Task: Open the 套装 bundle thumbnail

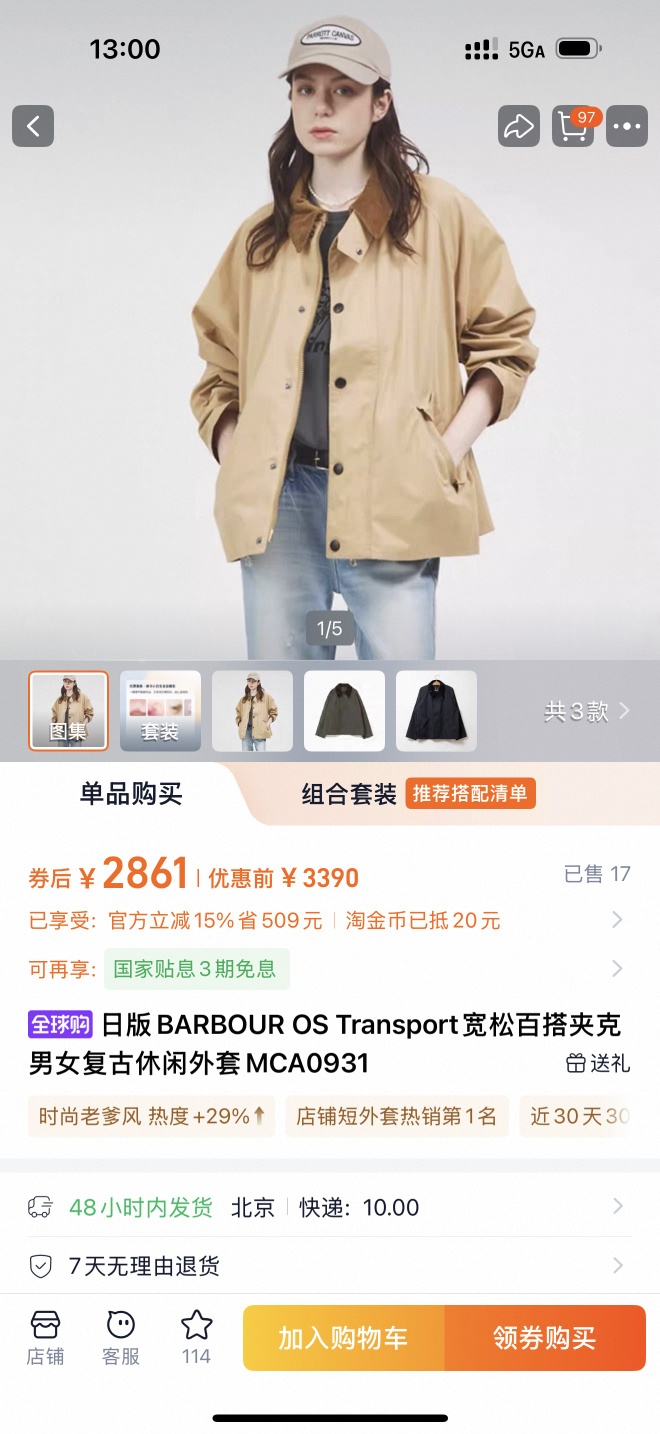Action: (160, 711)
